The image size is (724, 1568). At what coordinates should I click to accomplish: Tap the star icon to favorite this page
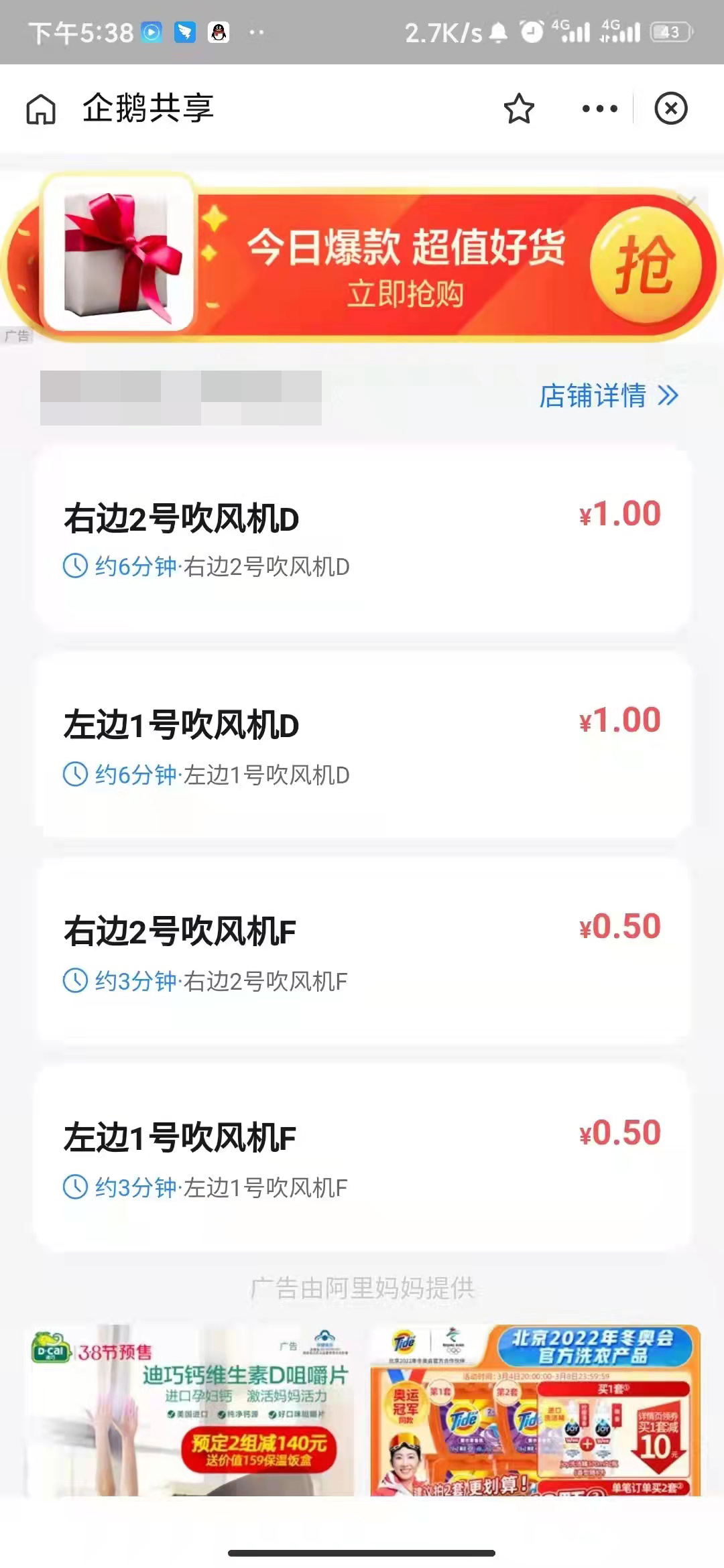(x=521, y=108)
